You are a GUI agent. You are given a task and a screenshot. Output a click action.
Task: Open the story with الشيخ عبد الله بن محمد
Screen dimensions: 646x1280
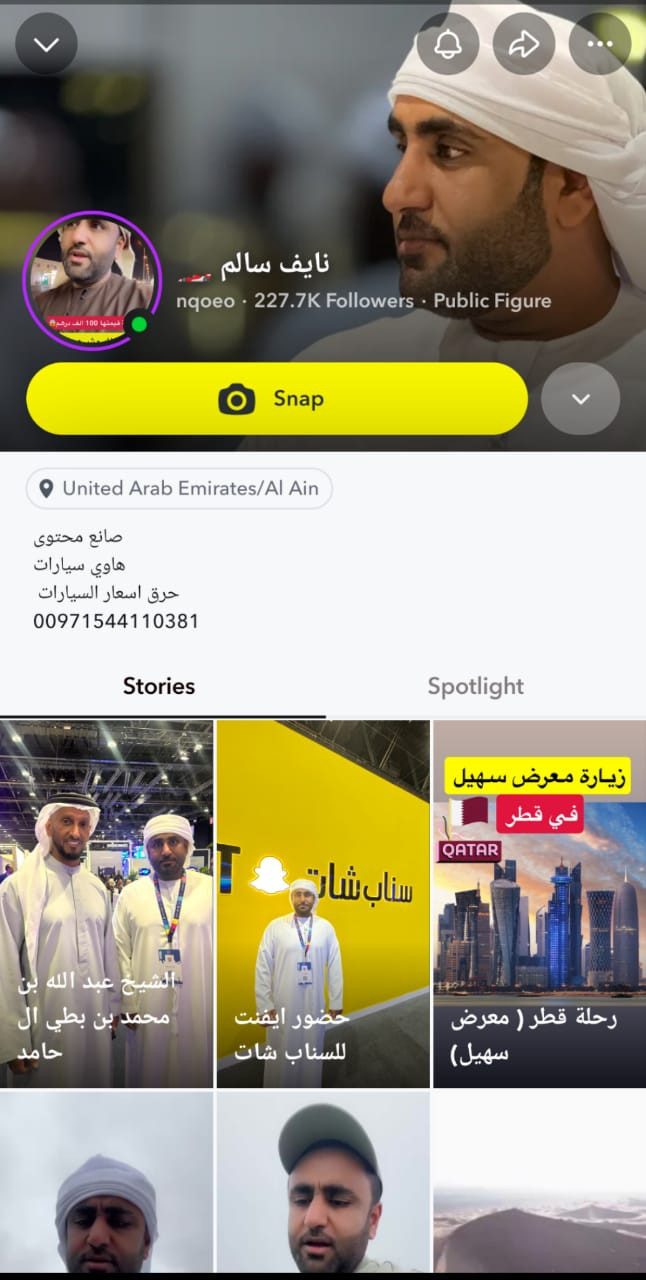(106, 904)
